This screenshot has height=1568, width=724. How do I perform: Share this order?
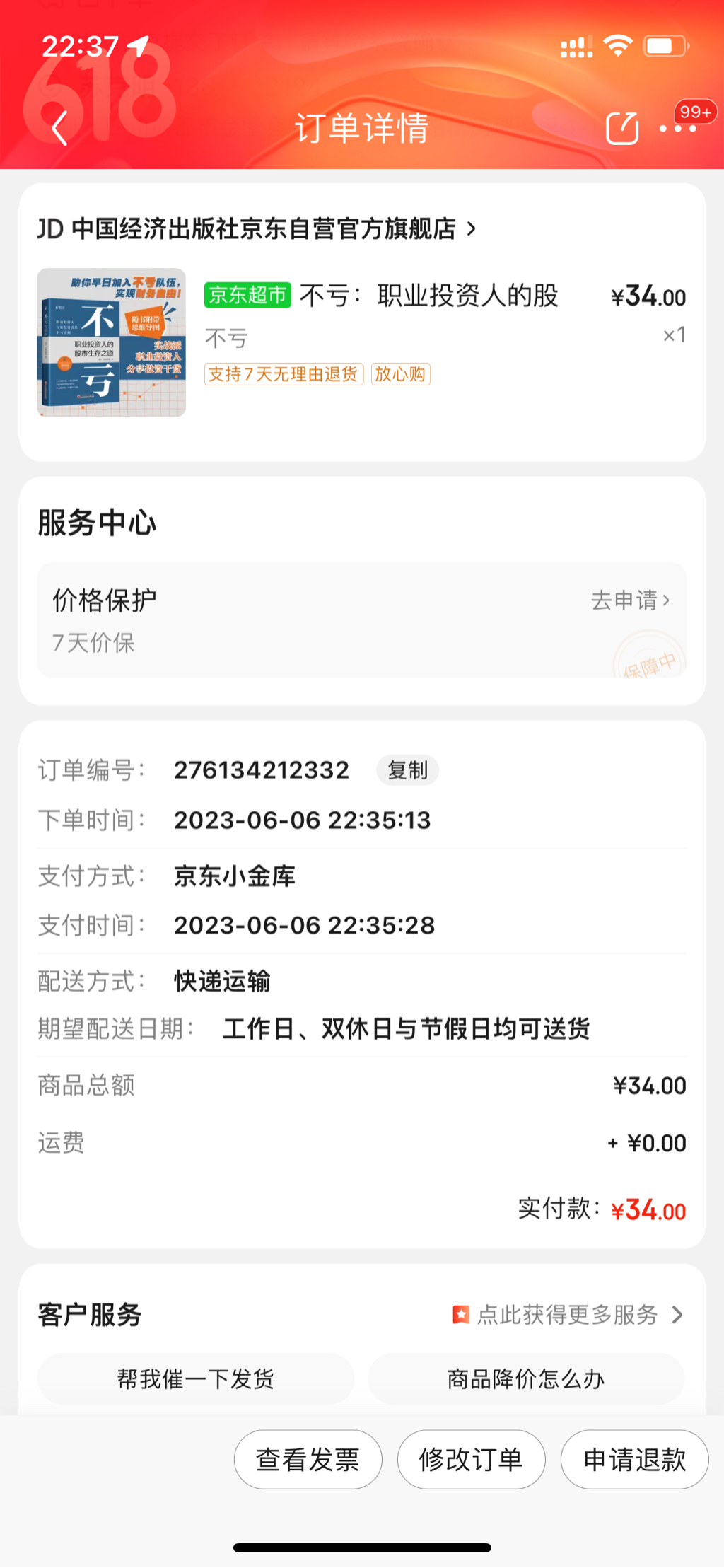click(x=622, y=128)
